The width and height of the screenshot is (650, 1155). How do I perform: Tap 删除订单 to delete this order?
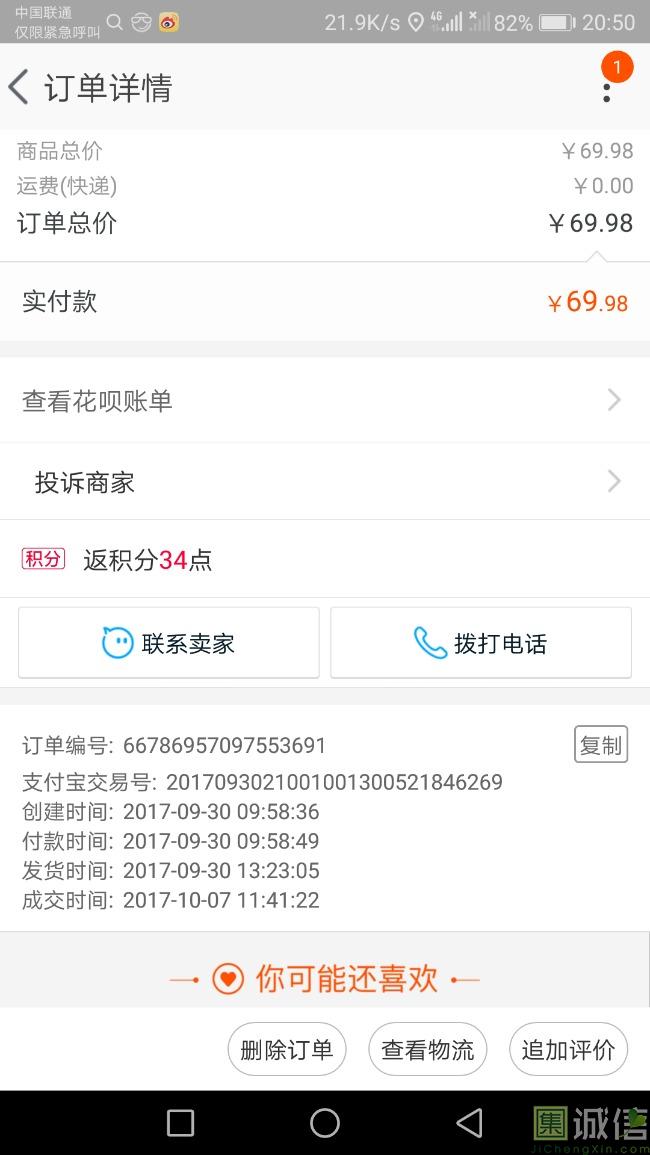[x=286, y=1049]
